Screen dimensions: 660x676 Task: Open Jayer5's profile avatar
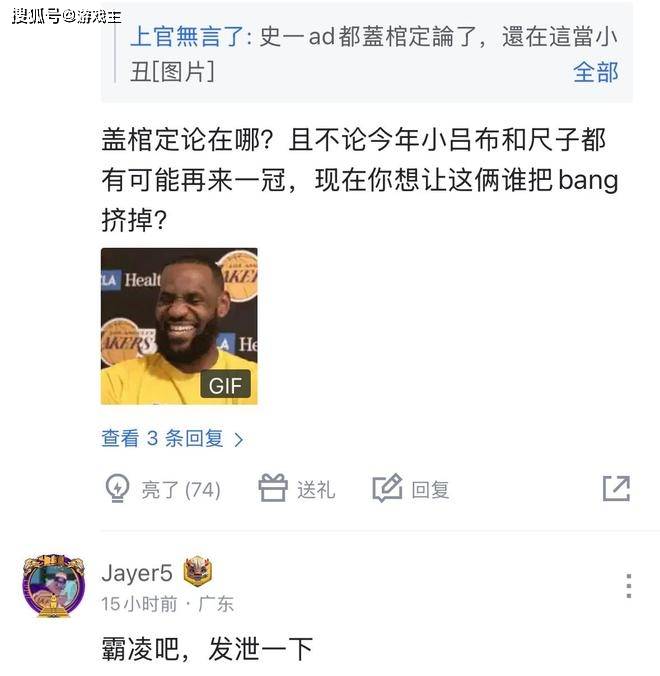pos(54,585)
